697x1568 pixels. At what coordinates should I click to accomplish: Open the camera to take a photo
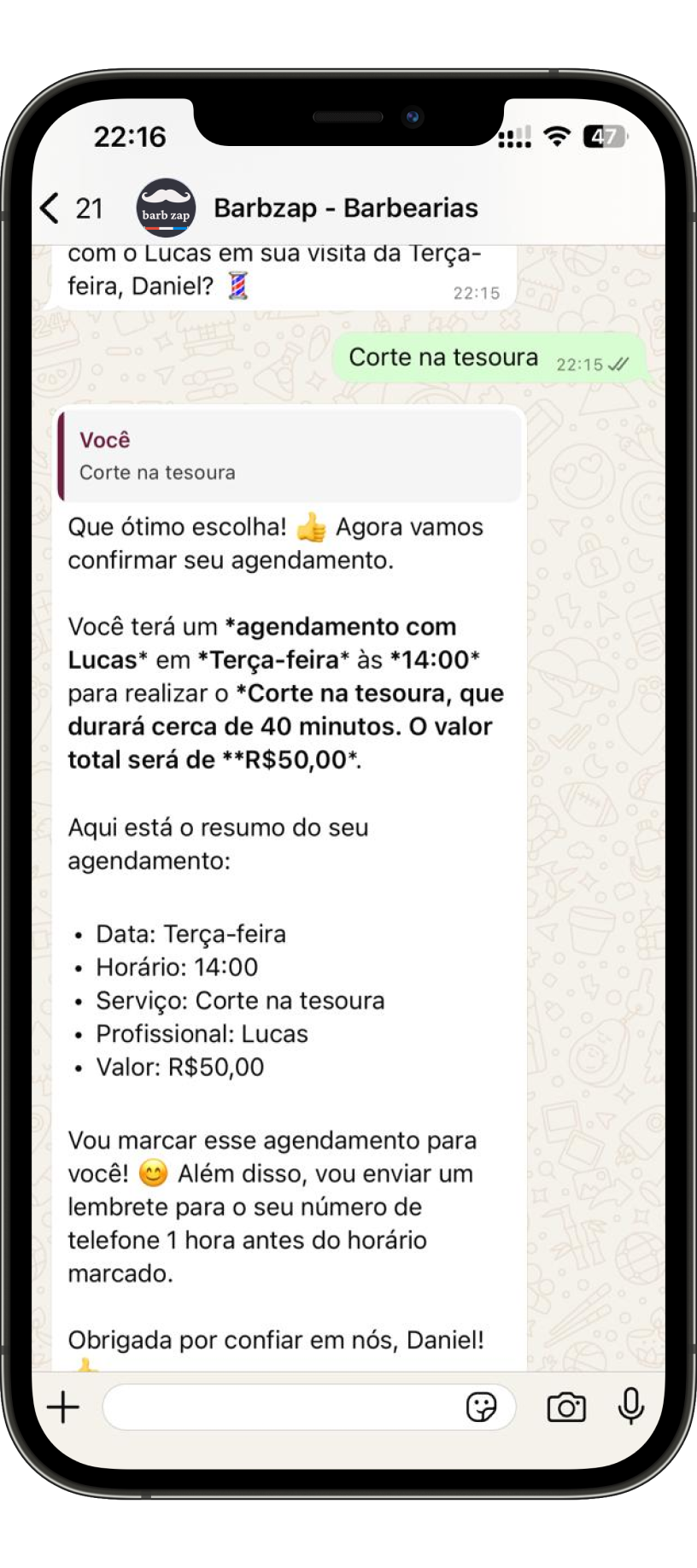point(566,1407)
